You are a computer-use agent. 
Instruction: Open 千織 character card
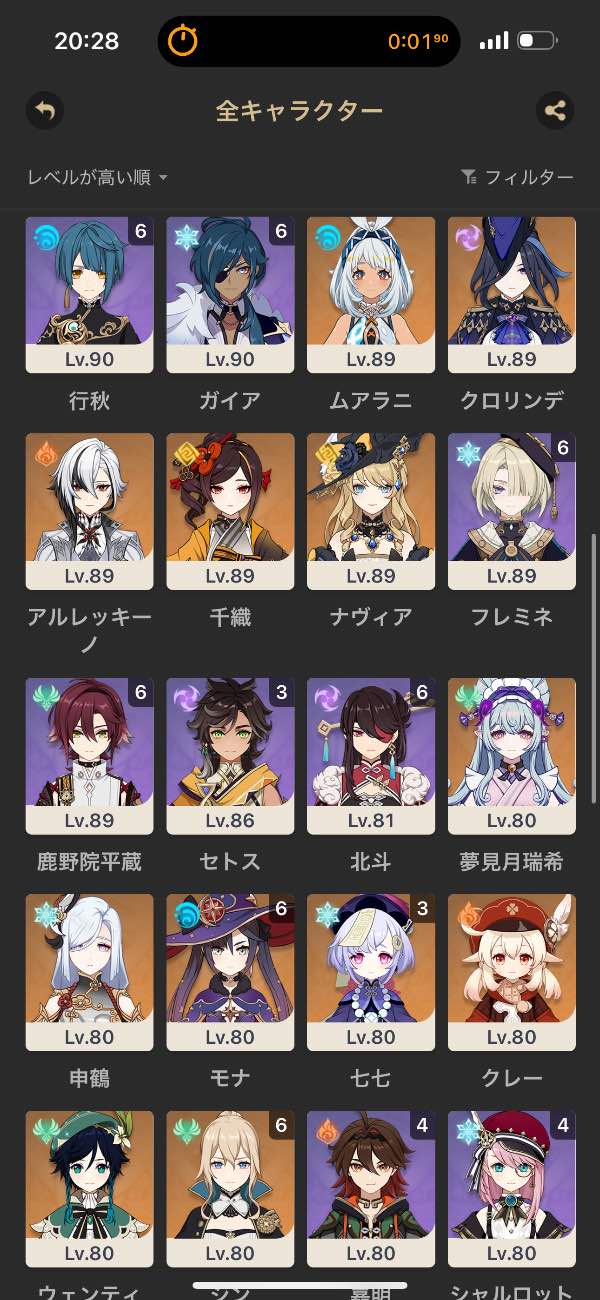tap(230, 511)
